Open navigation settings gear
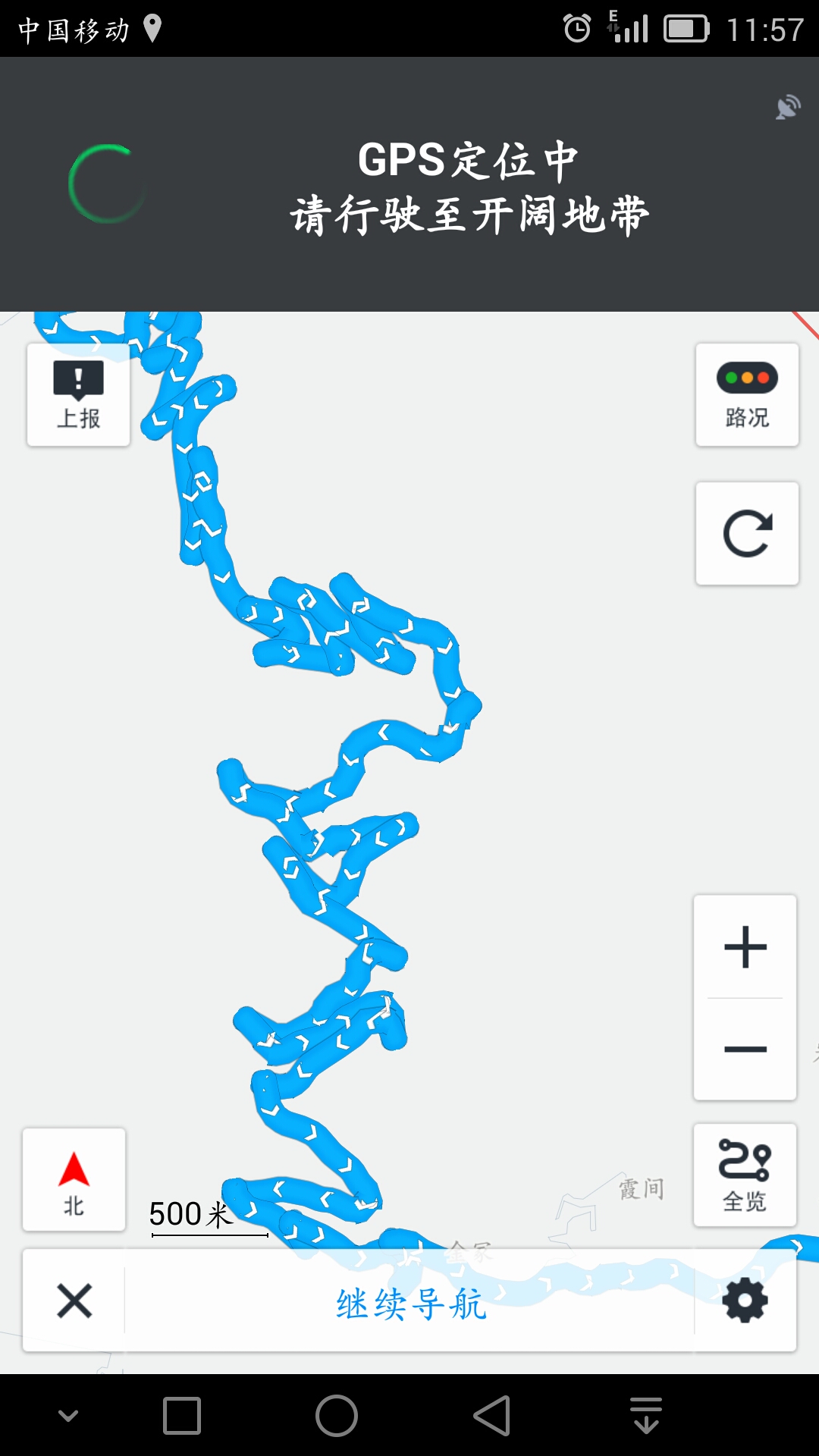Image resolution: width=819 pixels, height=1456 pixels. (x=745, y=1301)
